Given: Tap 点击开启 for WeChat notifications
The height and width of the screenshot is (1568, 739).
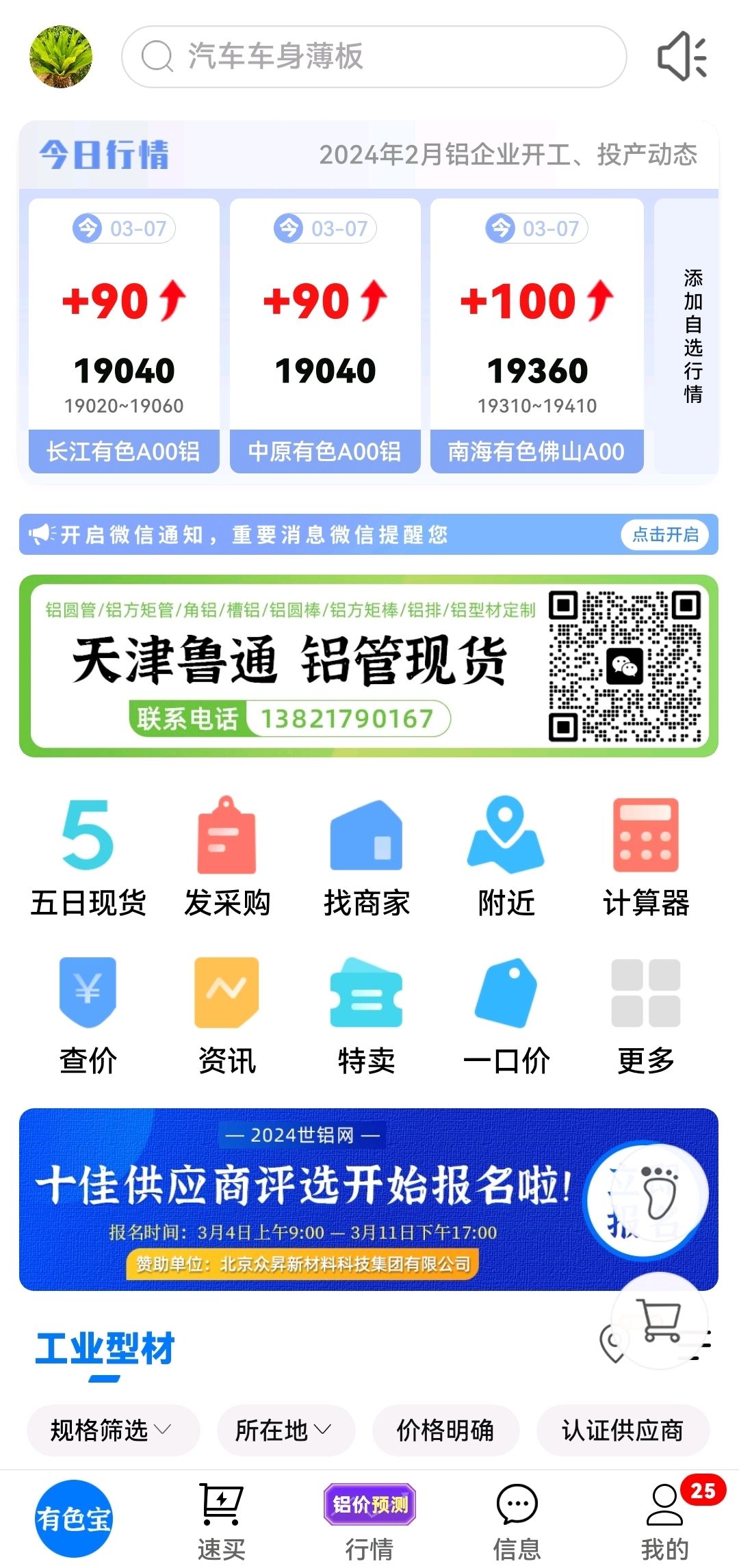Looking at the screenshot, I should [x=665, y=534].
